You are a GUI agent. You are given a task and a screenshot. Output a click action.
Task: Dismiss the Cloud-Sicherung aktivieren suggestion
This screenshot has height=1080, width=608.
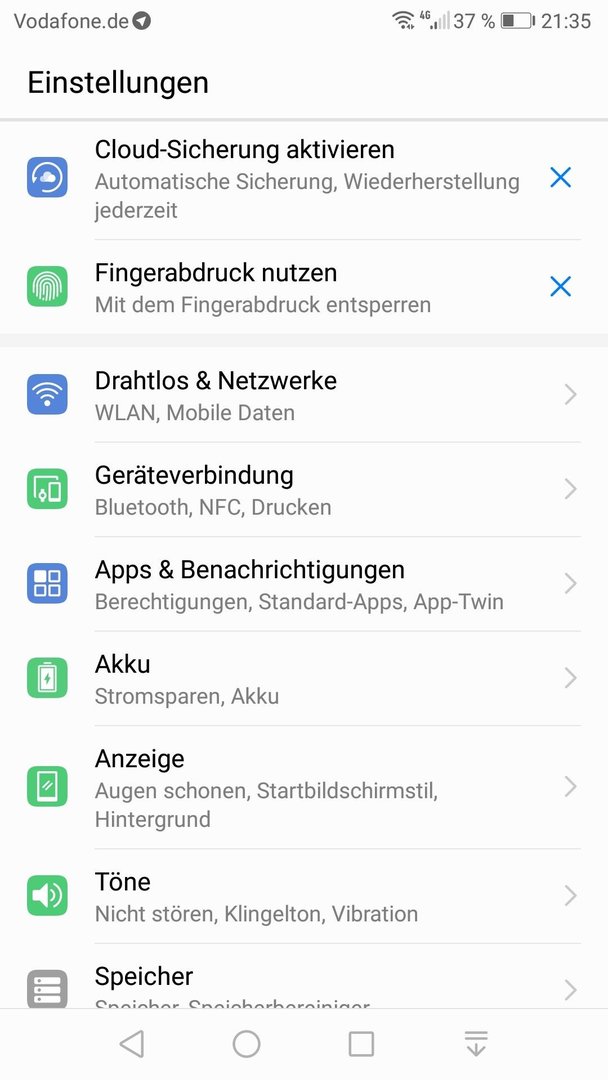coord(560,178)
